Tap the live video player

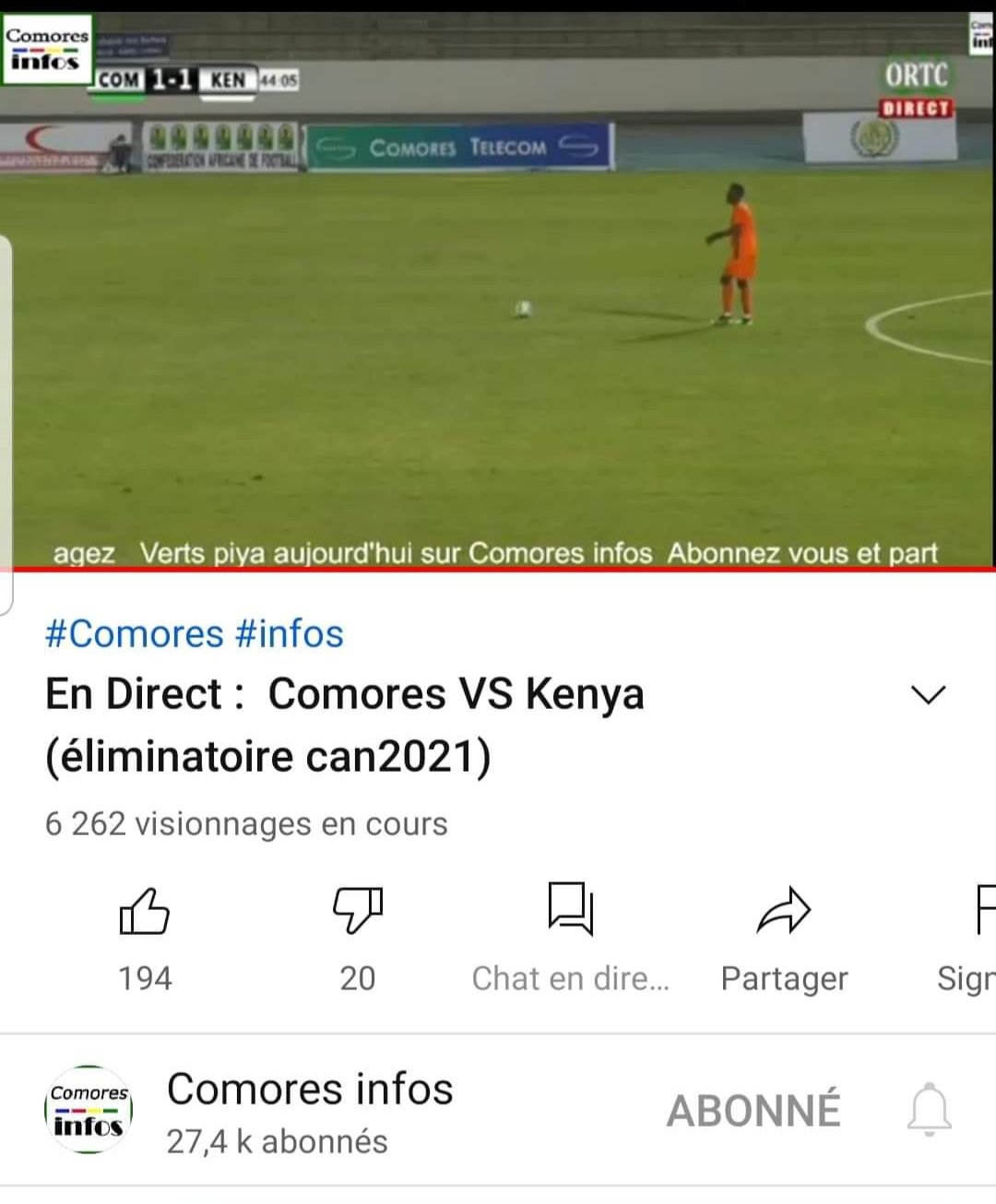coord(498,304)
